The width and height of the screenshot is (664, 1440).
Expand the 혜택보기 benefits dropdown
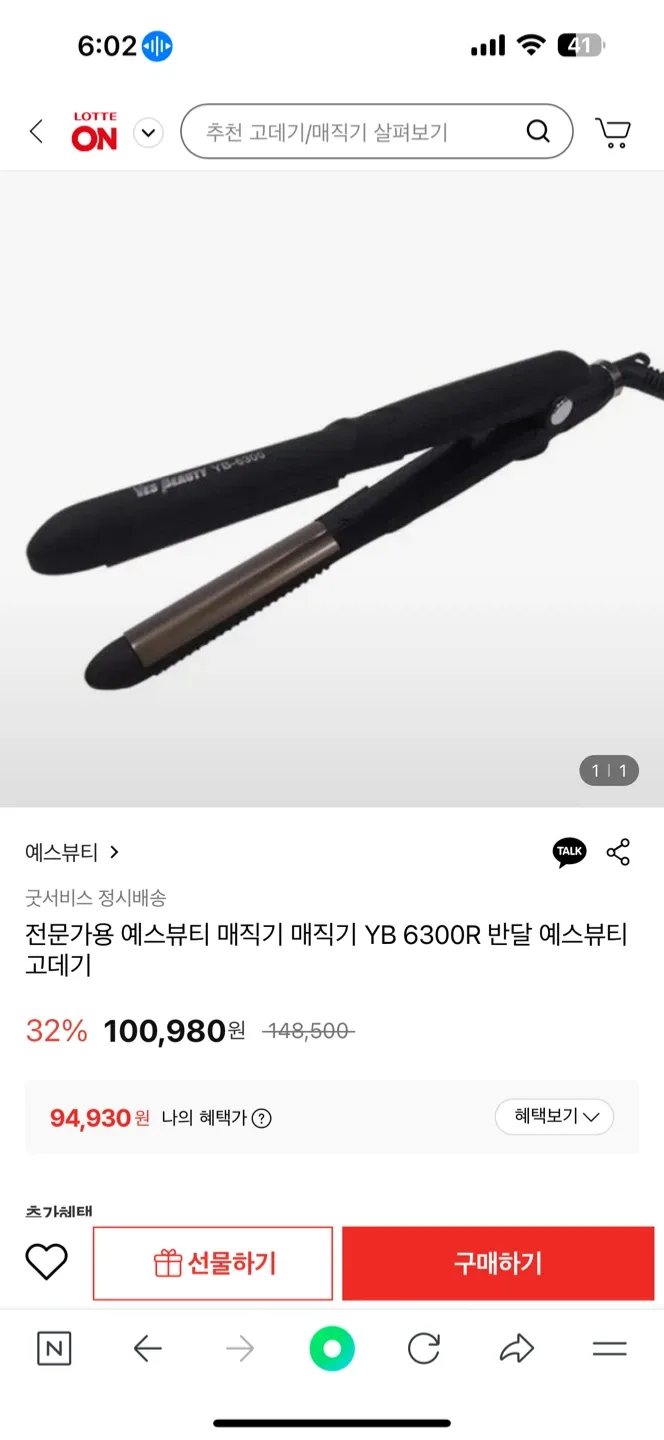554,1117
